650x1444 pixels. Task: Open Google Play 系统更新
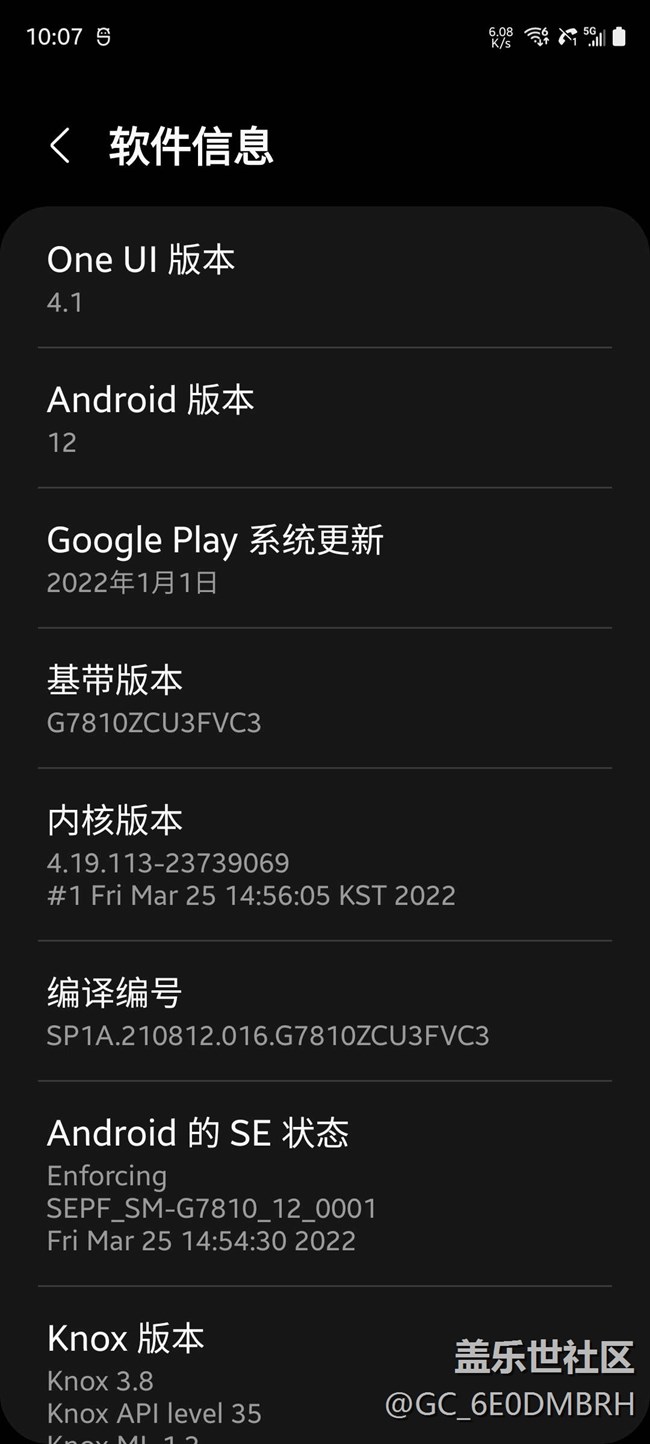click(x=324, y=558)
